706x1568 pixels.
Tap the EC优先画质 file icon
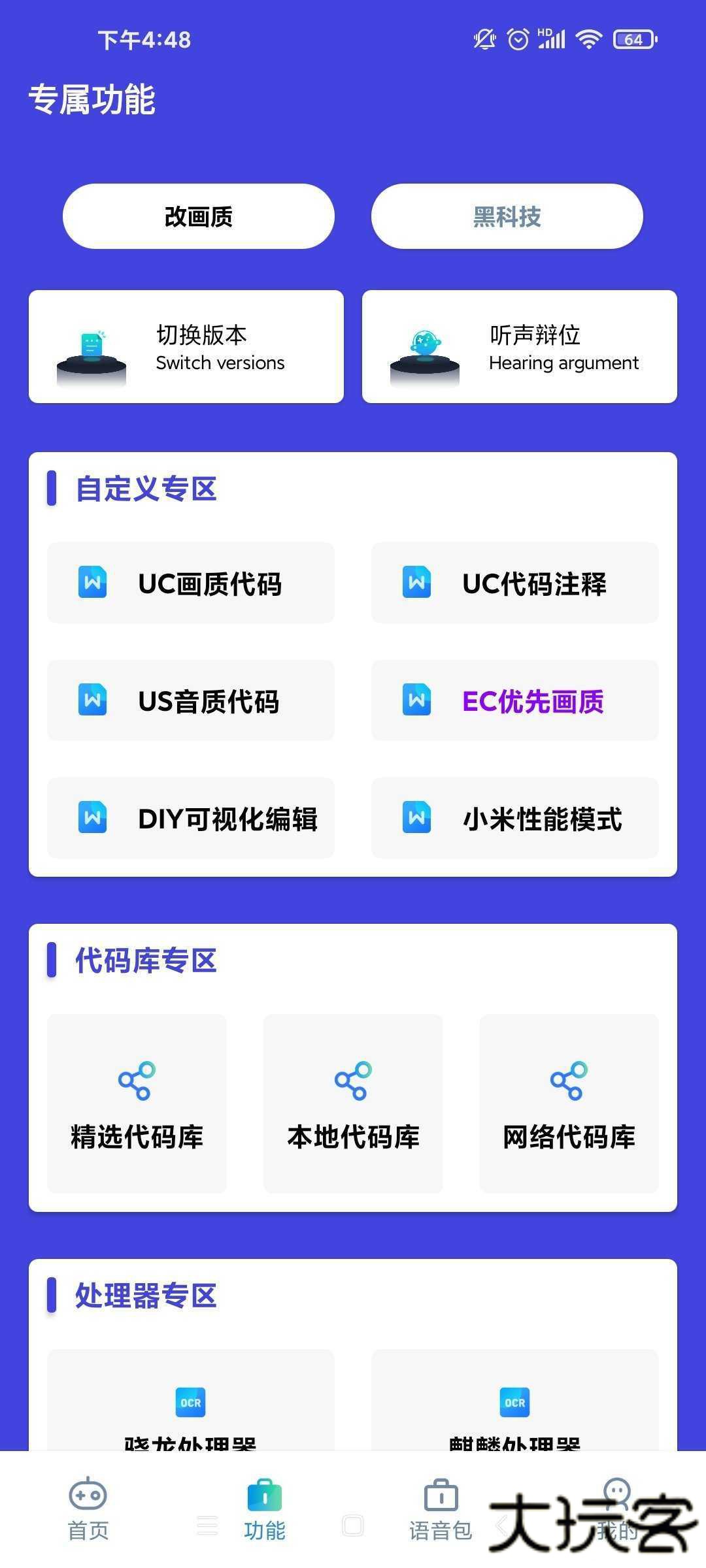[x=417, y=700]
